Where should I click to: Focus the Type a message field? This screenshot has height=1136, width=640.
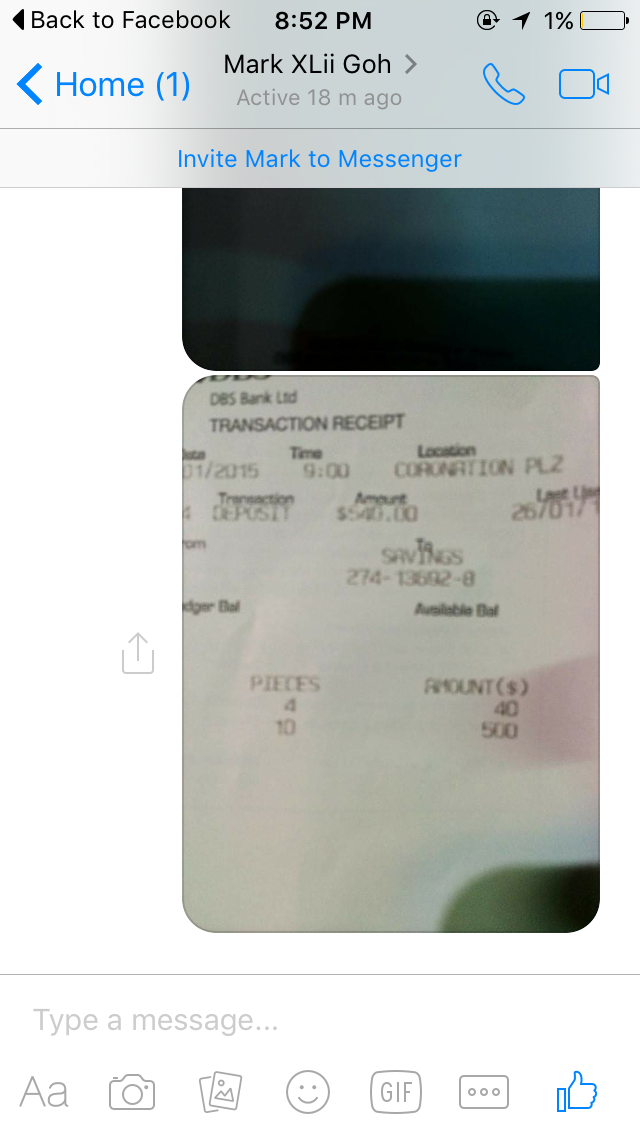(x=320, y=1020)
